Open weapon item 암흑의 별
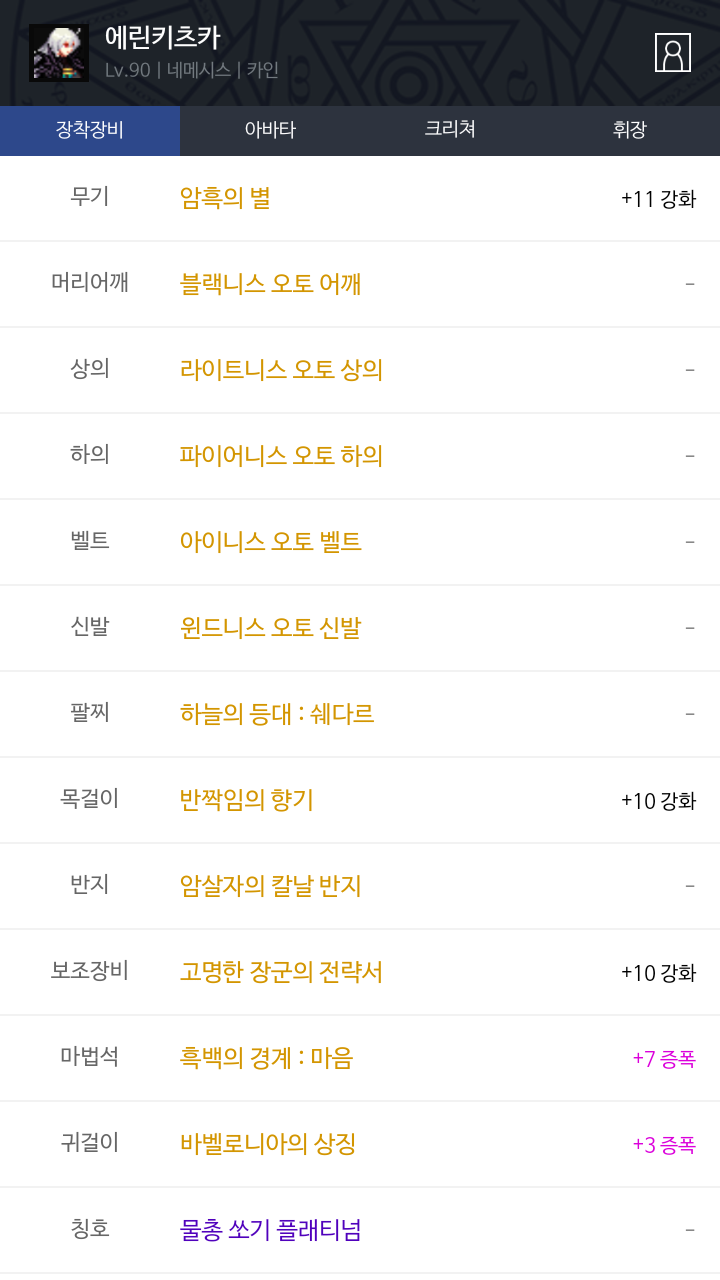The width and height of the screenshot is (720, 1280). click(x=225, y=198)
